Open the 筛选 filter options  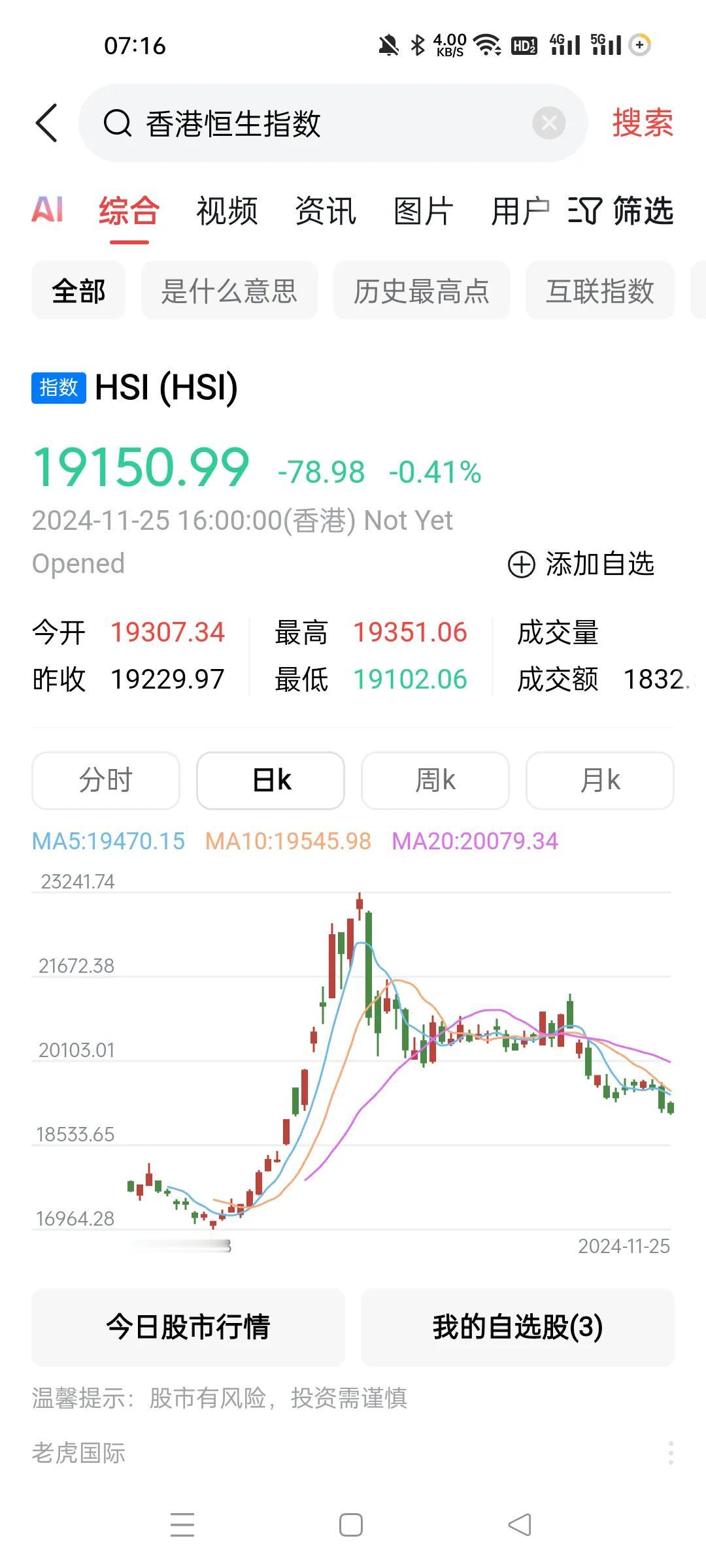[x=621, y=211]
